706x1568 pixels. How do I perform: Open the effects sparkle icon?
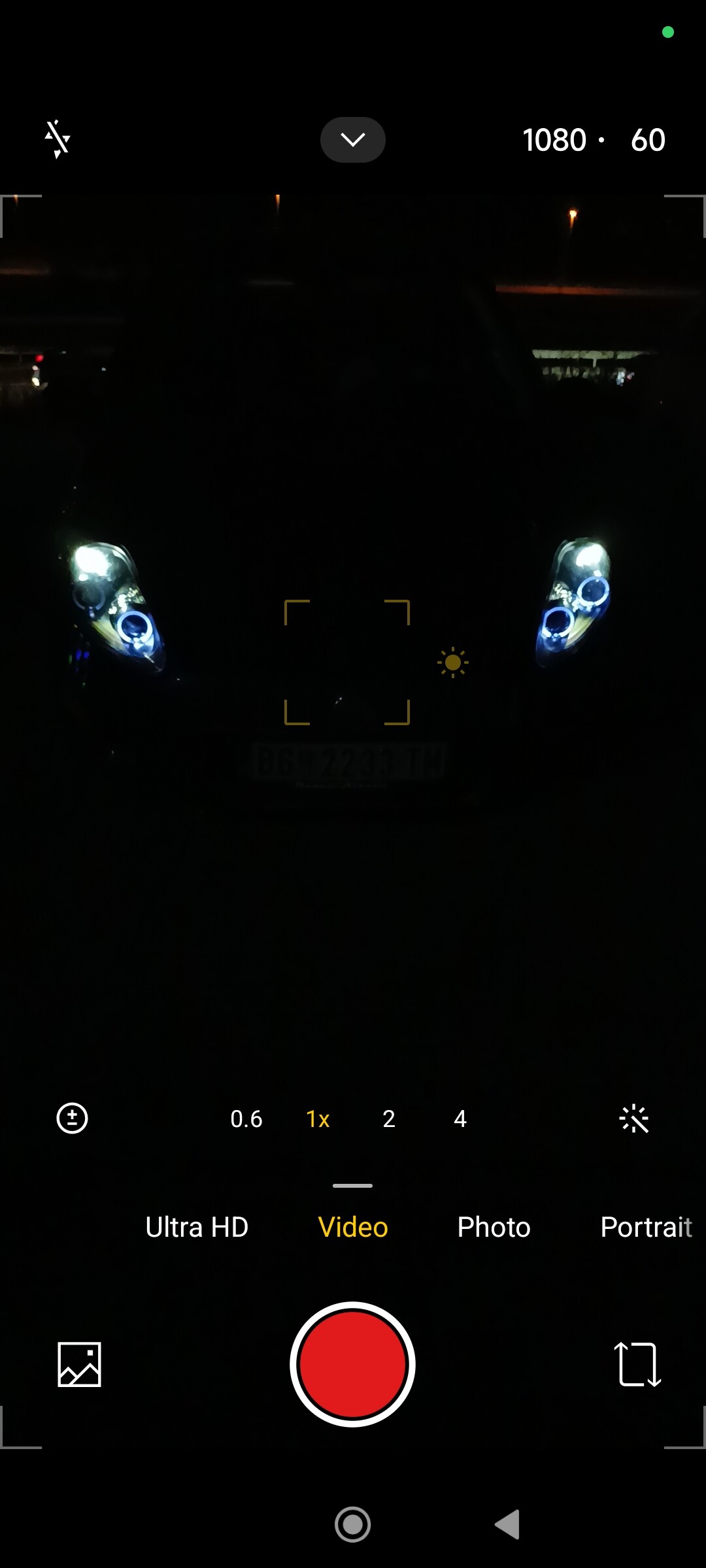(x=633, y=1119)
